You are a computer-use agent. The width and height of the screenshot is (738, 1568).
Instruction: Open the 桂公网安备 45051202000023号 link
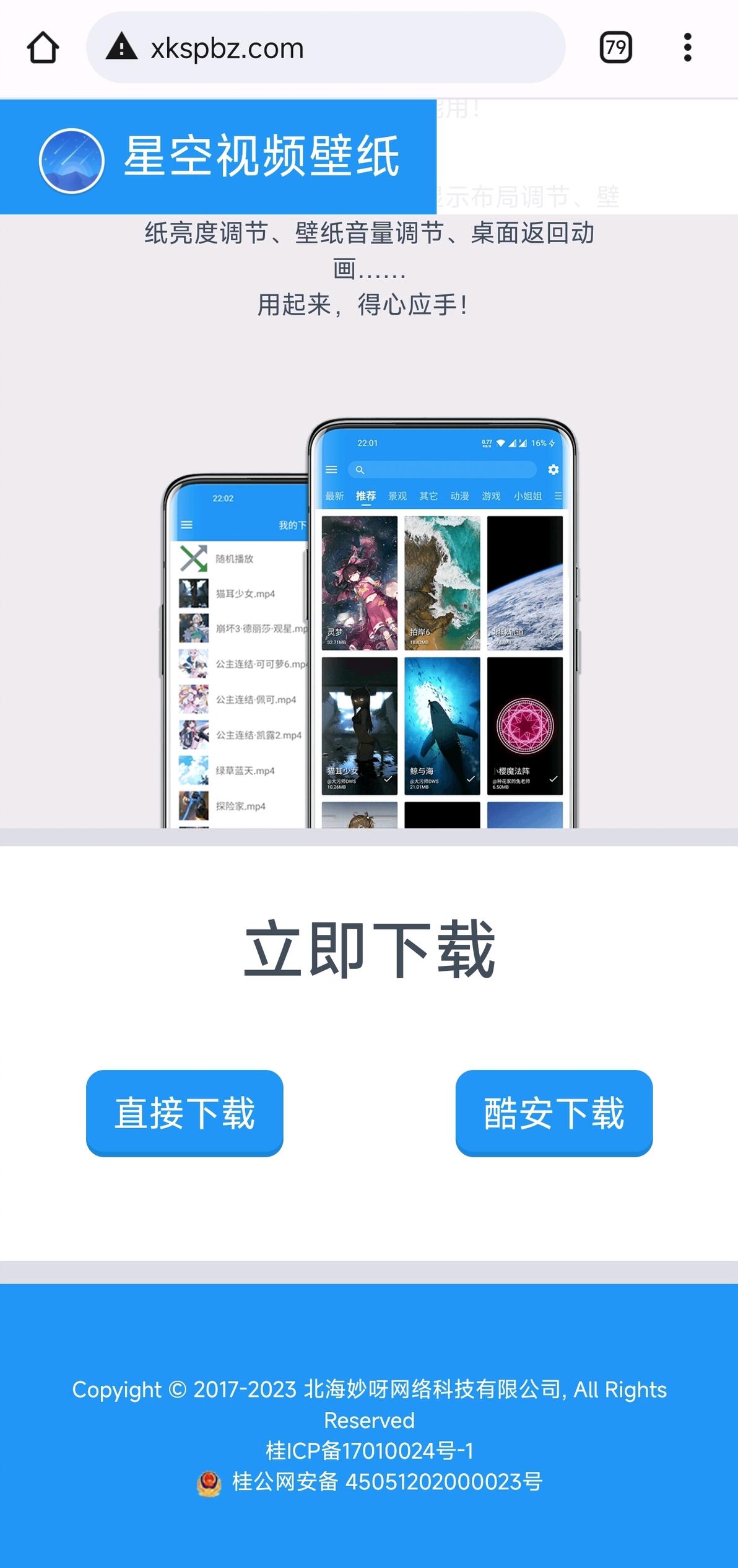[x=386, y=1482]
